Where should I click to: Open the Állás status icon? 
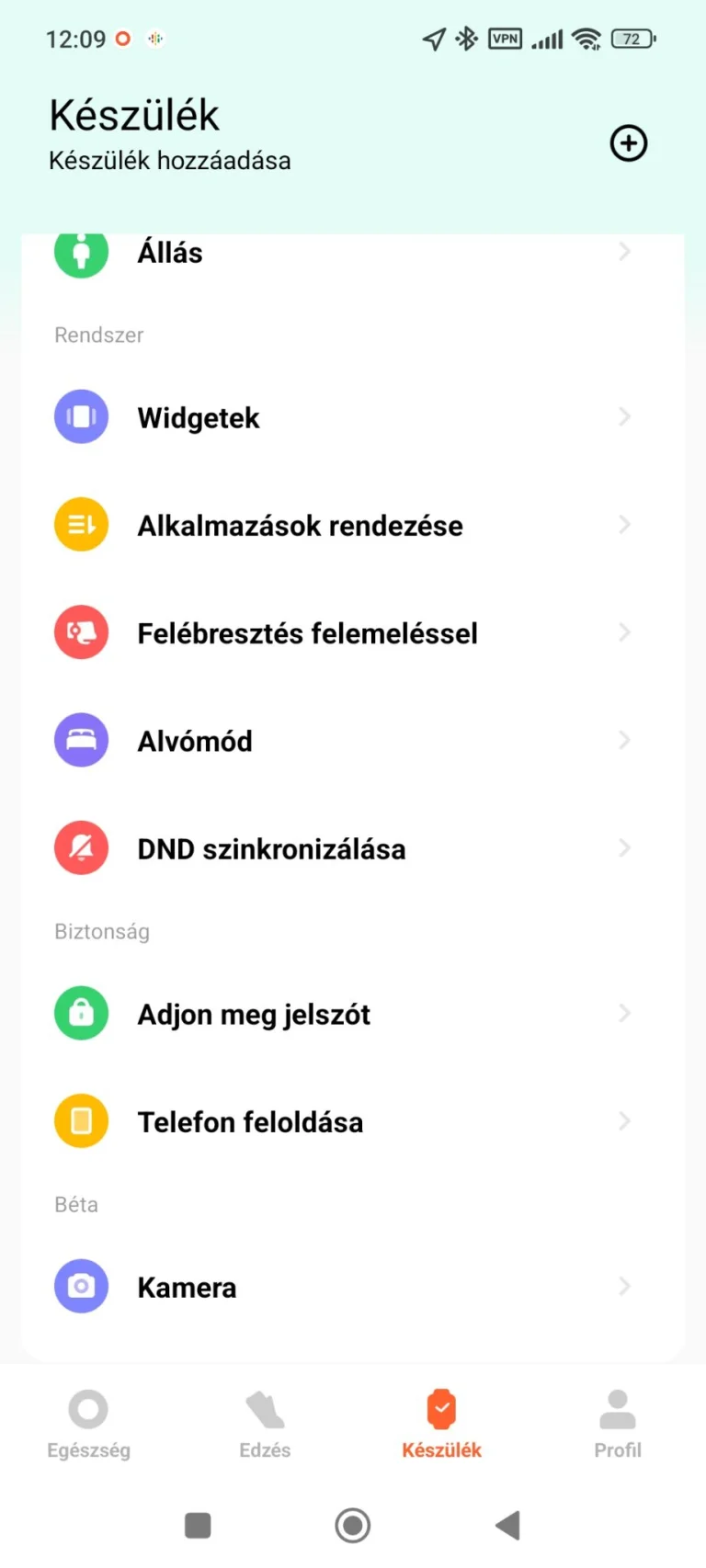[81, 253]
